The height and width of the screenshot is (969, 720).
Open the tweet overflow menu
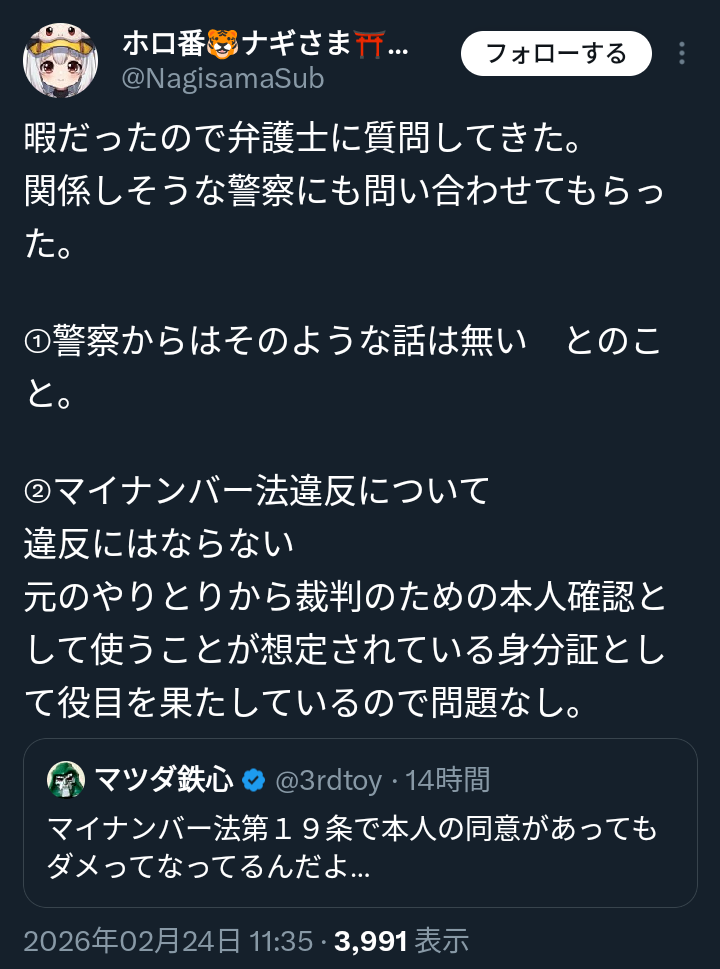coord(683,53)
